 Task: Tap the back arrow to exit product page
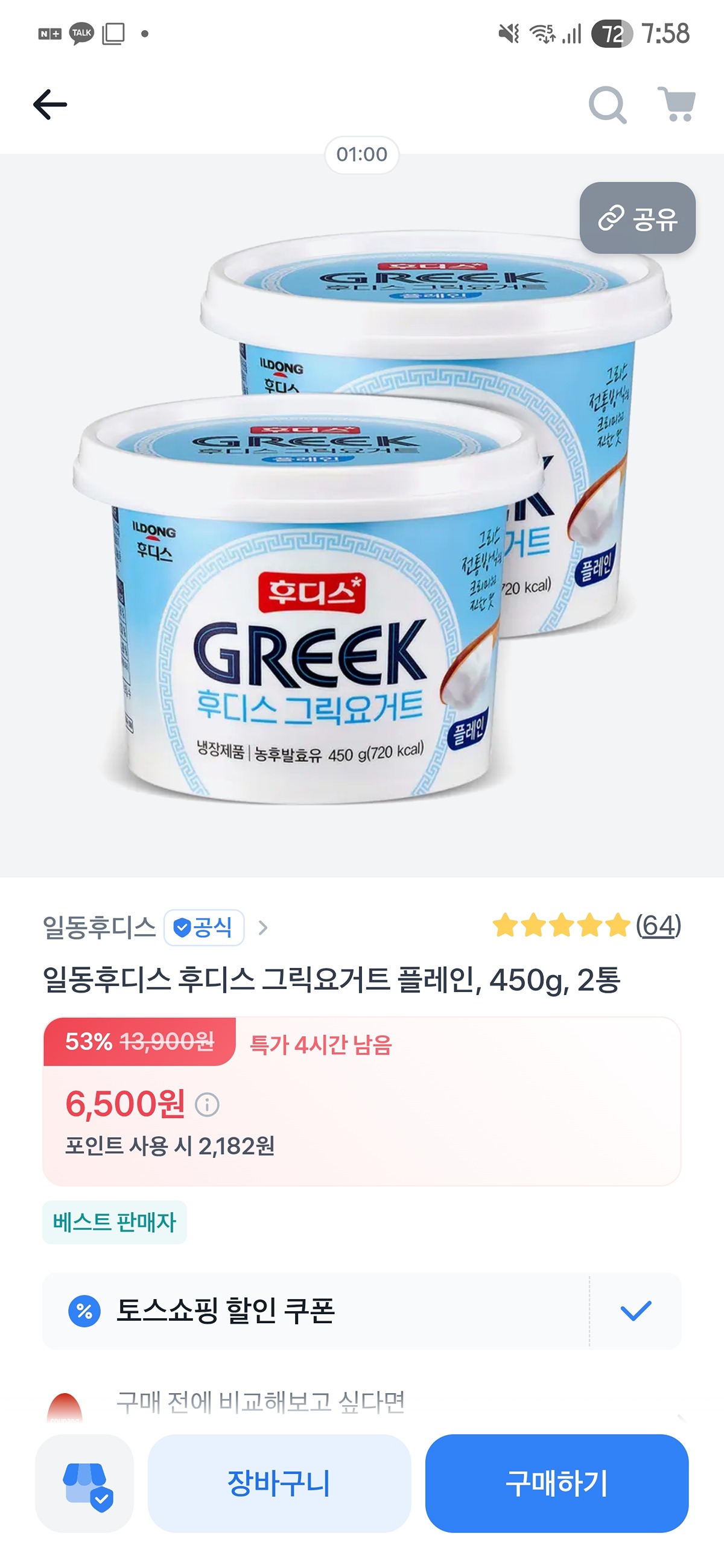pyautogui.click(x=49, y=105)
